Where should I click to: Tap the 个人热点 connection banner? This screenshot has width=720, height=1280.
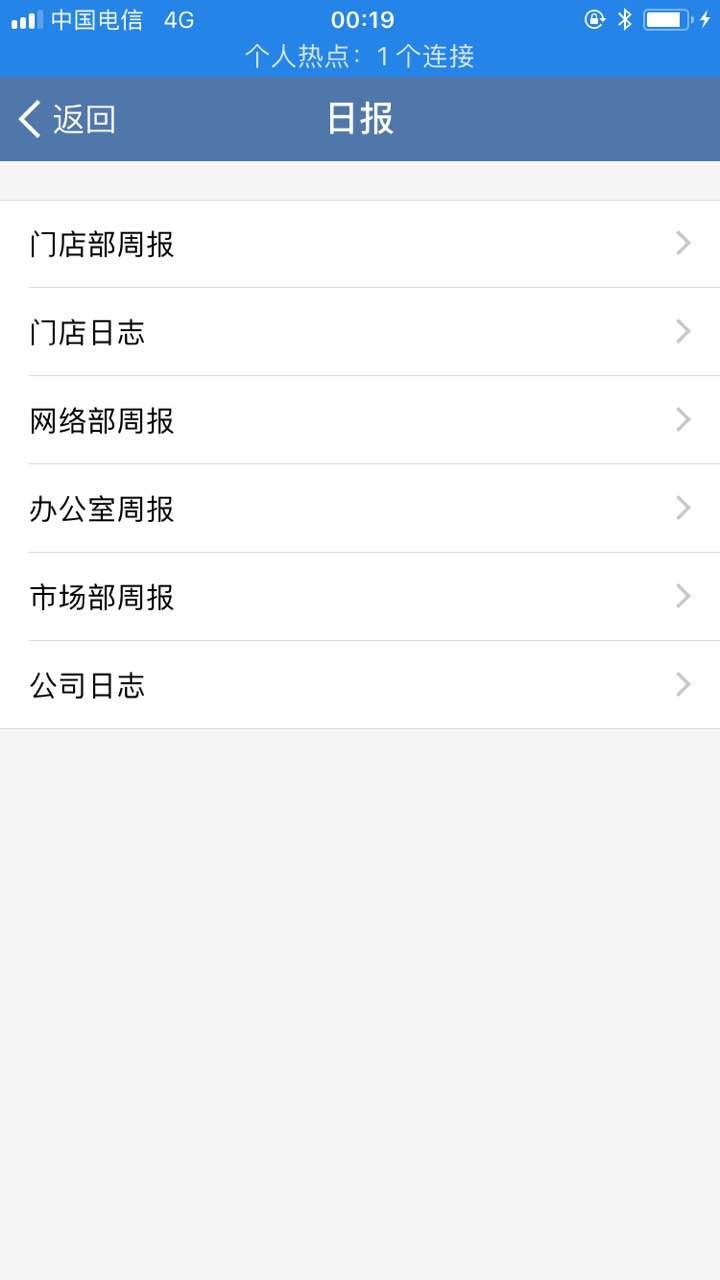click(360, 56)
